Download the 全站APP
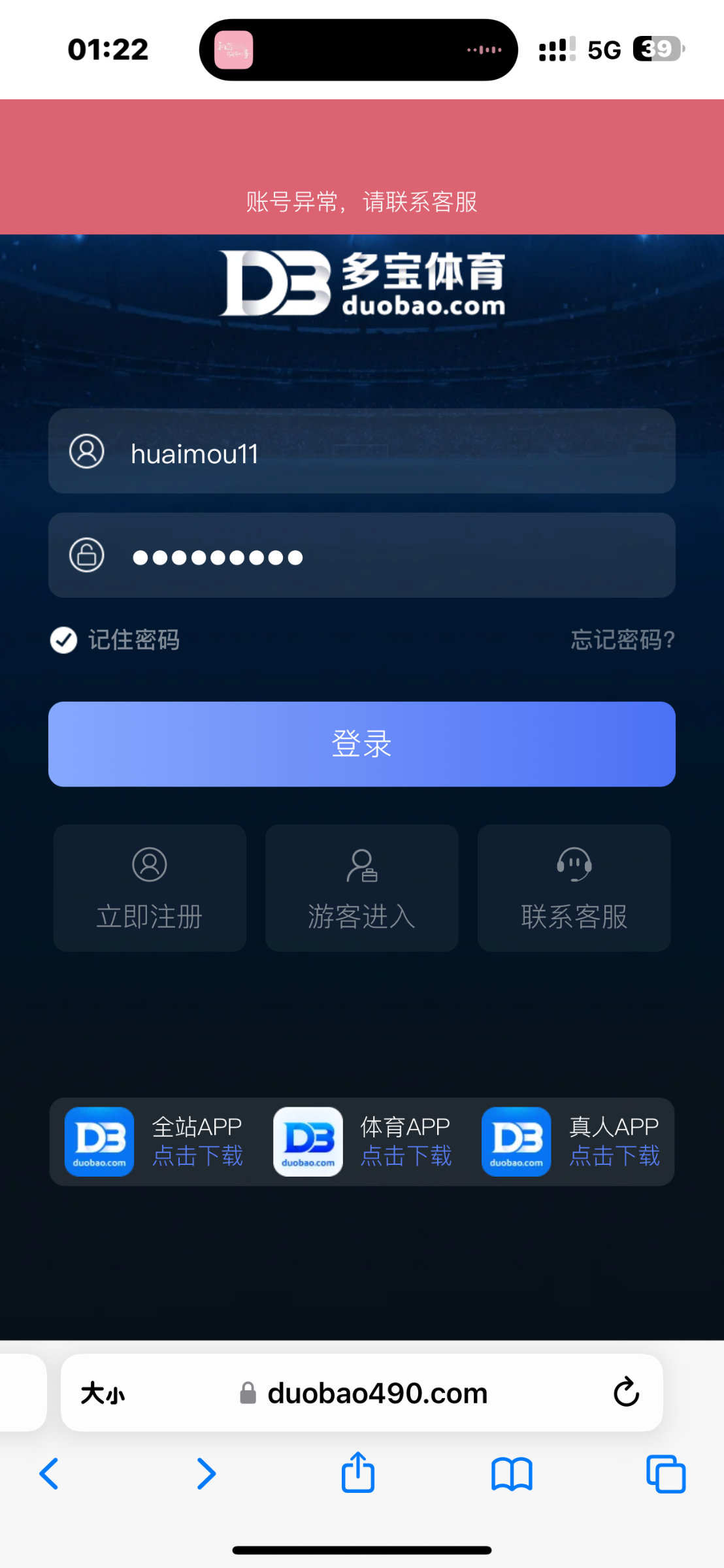The width and height of the screenshot is (724, 1568). coord(155,1142)
